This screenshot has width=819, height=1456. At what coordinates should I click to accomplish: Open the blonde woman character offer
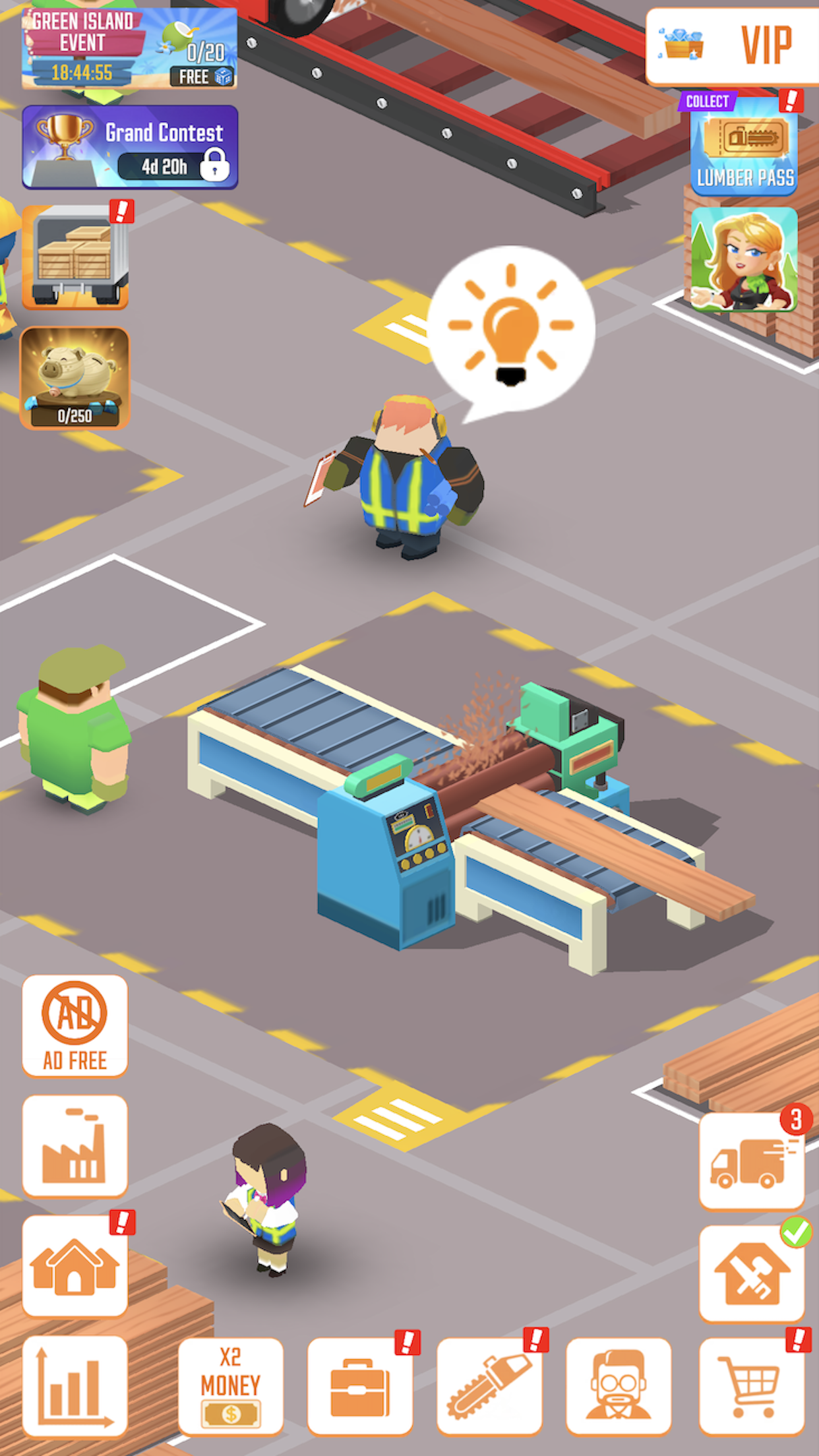(x=744, y=258)
